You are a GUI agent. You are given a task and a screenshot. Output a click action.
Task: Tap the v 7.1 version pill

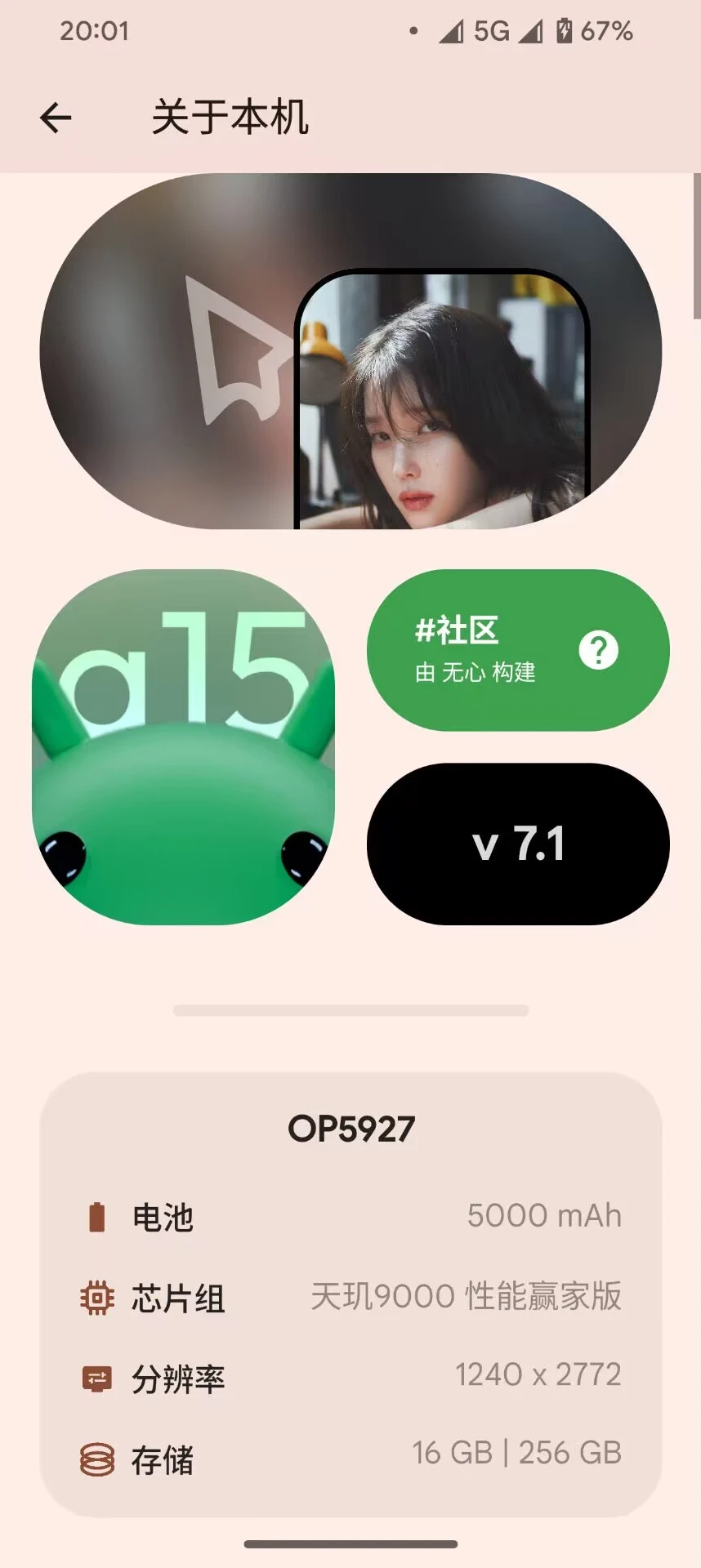pyautogui.click(x=518, y=844)
